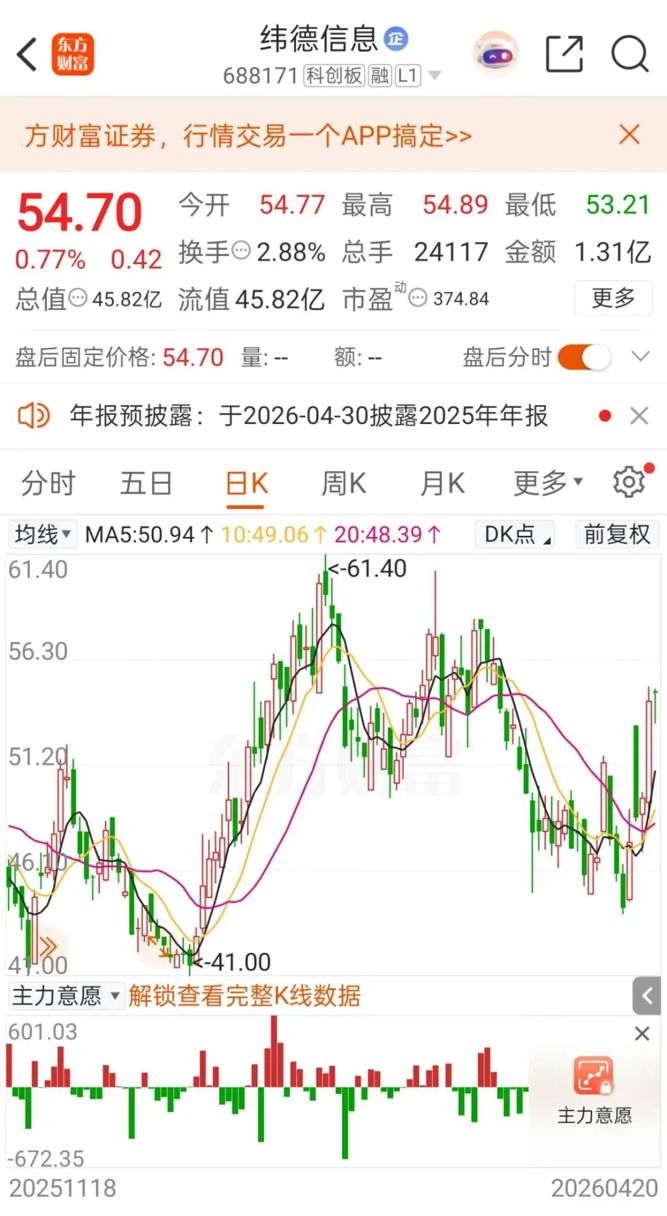Select the 月K chart tab
The image size is (667, 1216).
[442, 484]
